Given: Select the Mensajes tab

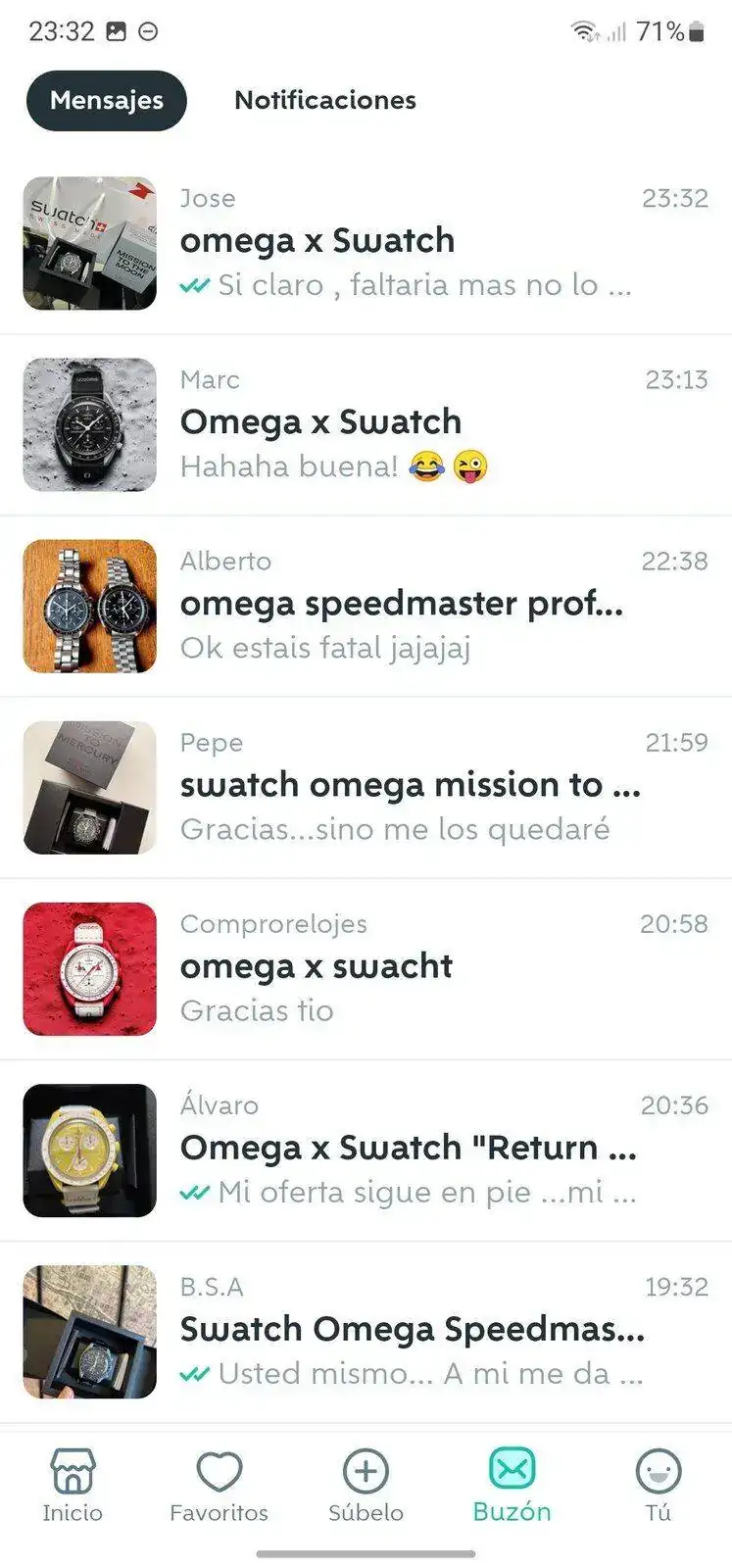Looking at the screenshot, I should pos(106,100).
